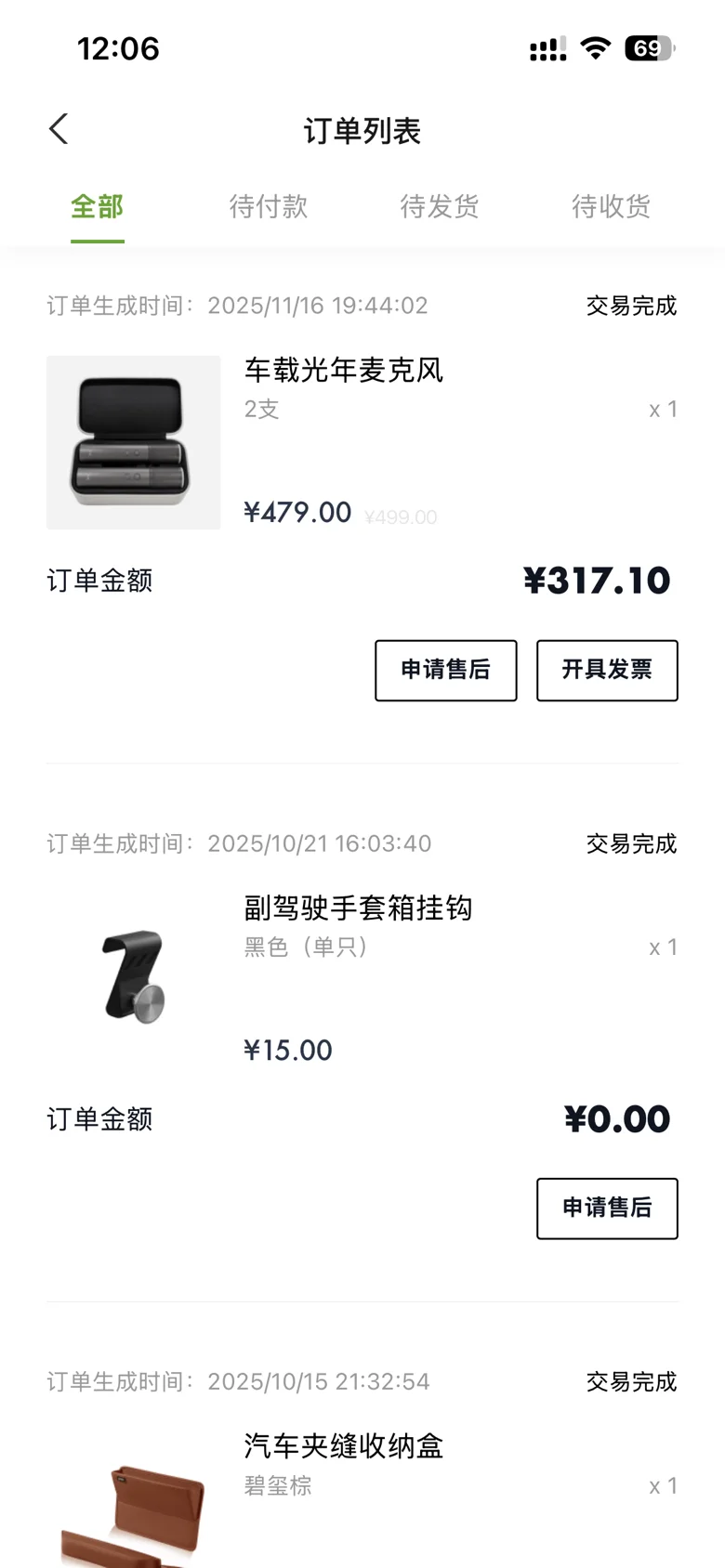Tap 申请售后 for 车载光年麦克风 order
The height and width of the screenshot is (1568, 725).
pyautogui.click(x=446, y=670)
